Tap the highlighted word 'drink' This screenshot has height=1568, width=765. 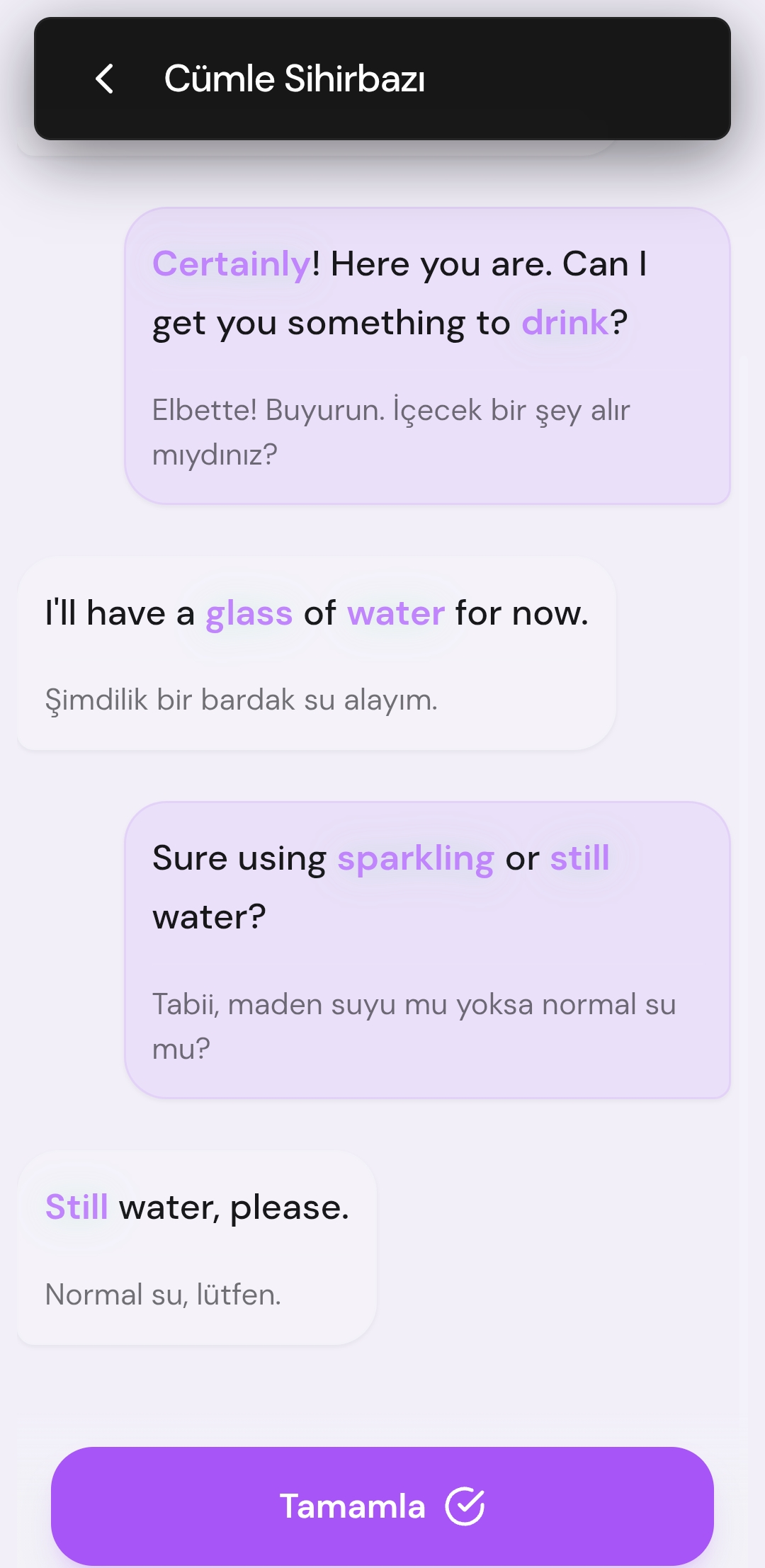(x=563, y=322)
